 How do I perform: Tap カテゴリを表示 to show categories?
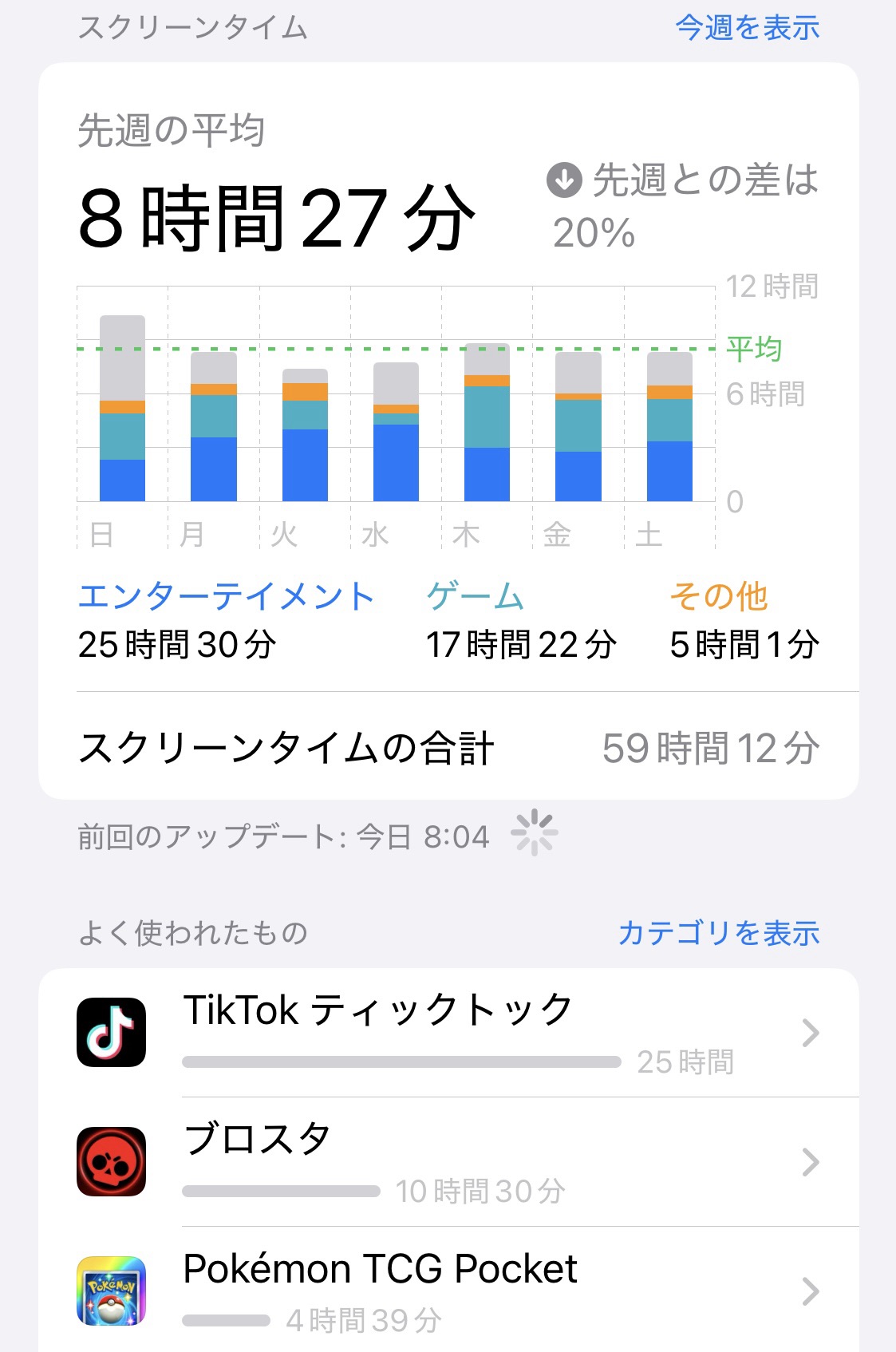[718, 932]
